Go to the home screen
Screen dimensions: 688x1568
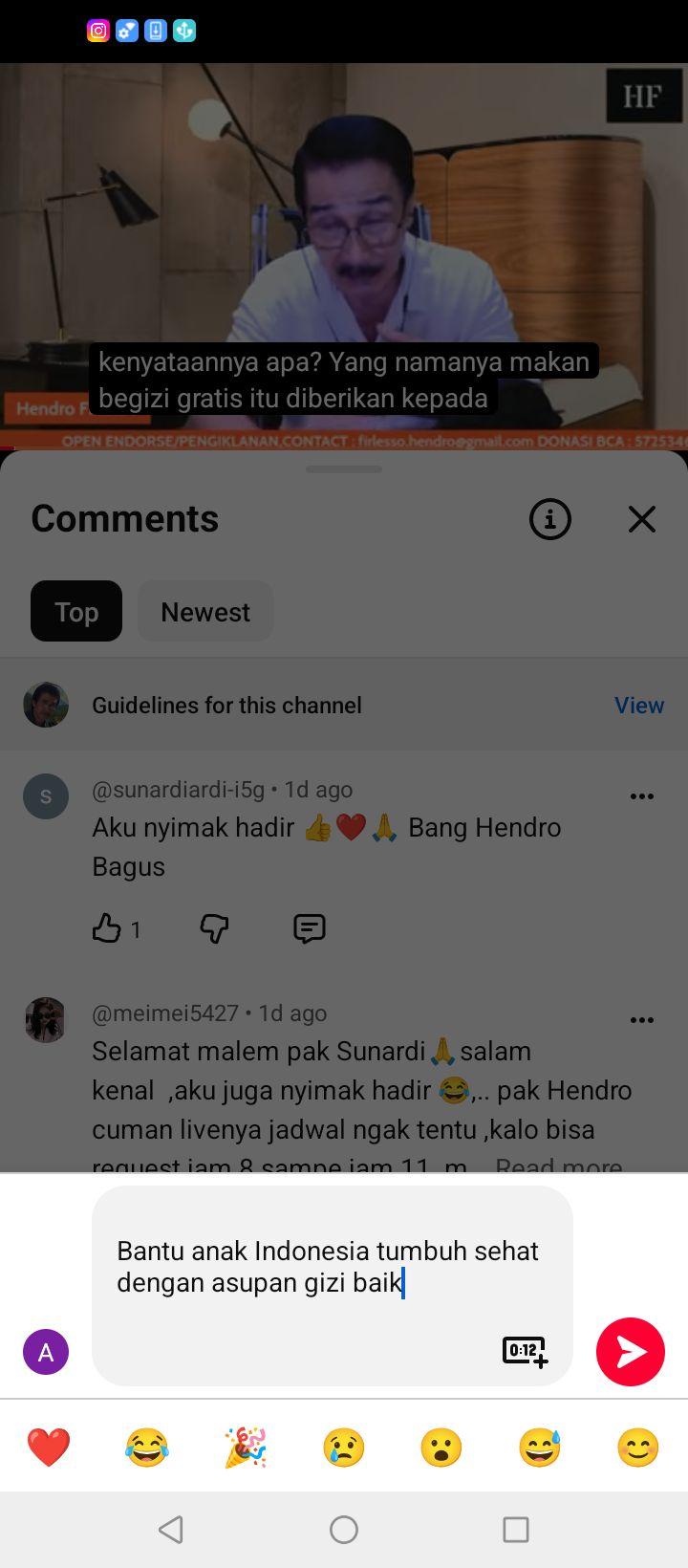(344, 1530)
